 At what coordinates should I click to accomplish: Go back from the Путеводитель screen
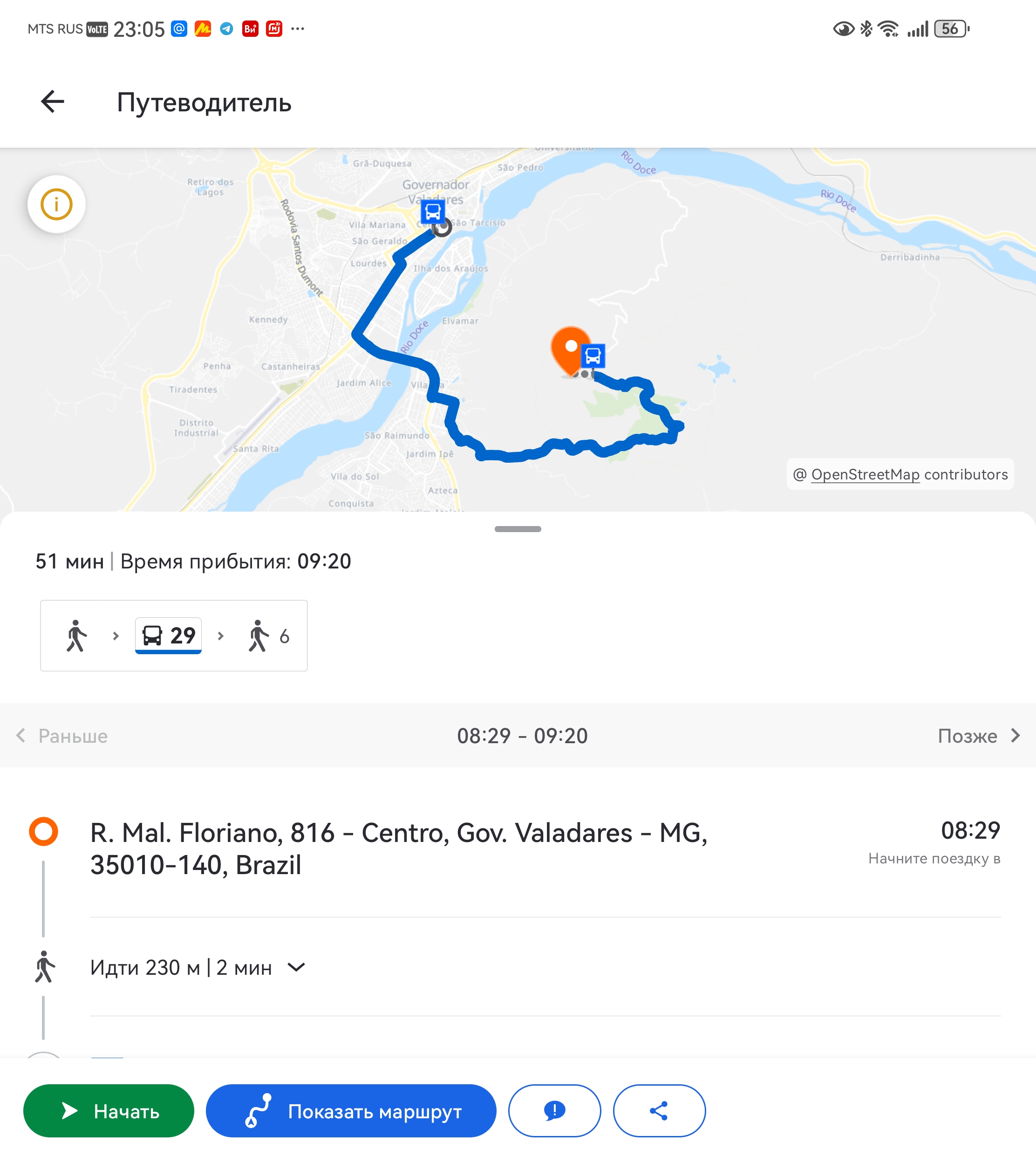(x=52, y=103)
